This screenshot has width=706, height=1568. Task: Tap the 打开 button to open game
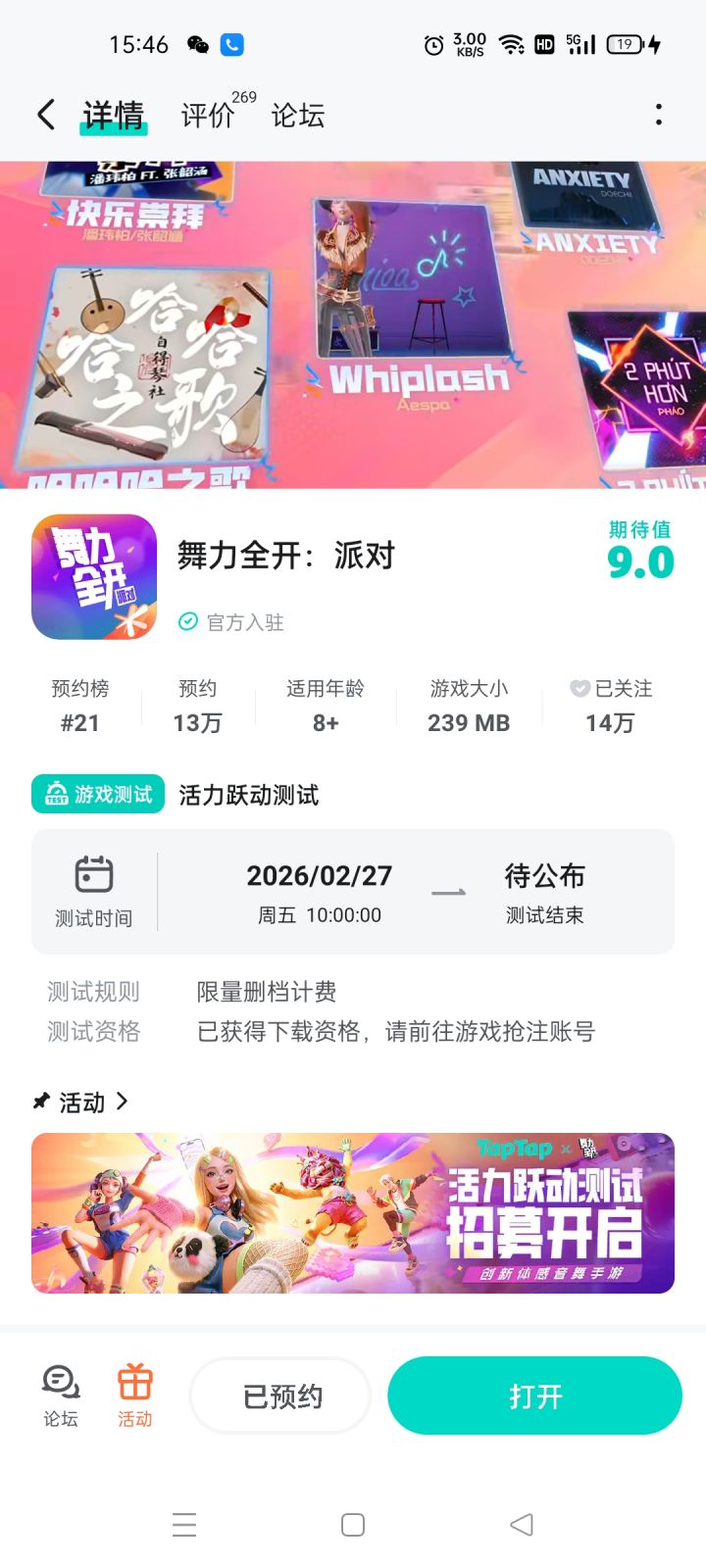[x=534, y=1395]
